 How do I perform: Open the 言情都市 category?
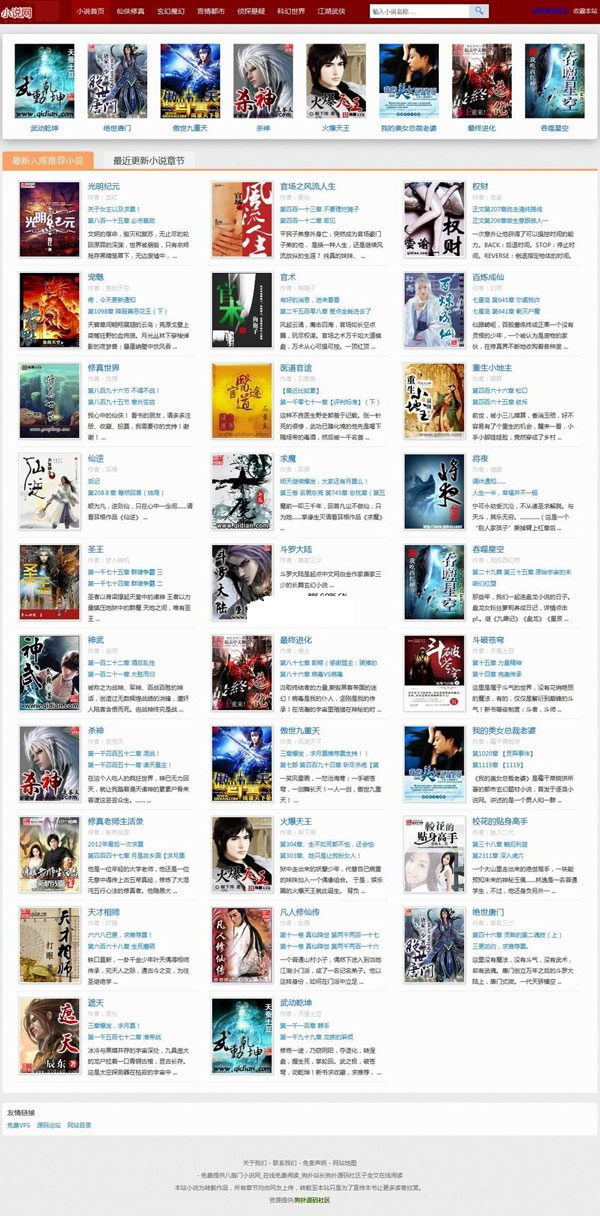point(211,11)
